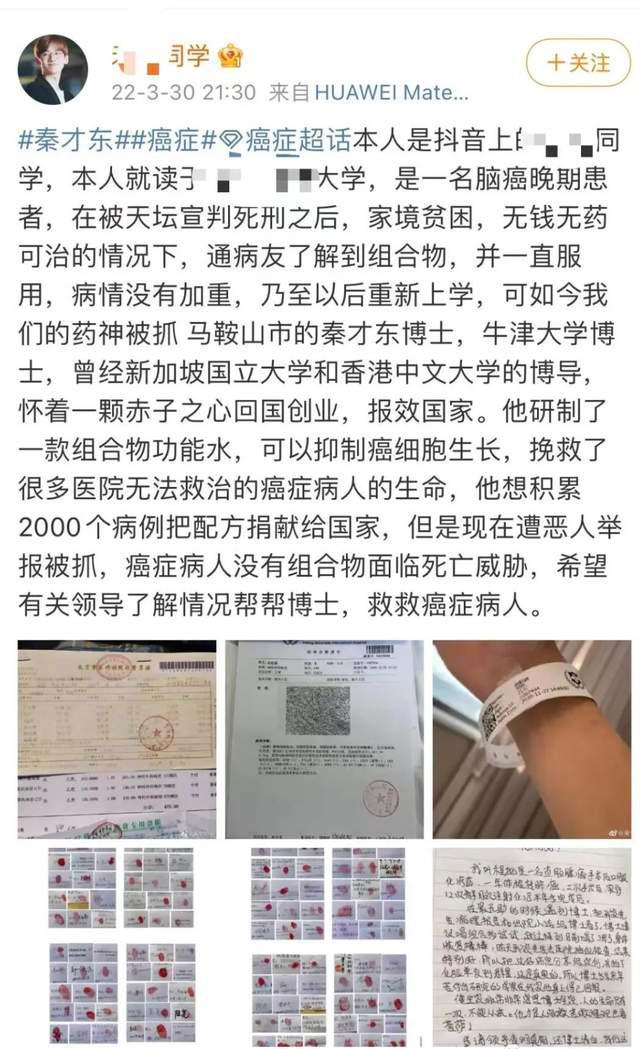Viewport: 640px width, 1049px height.
Task: Open the #秦才东# hashtag topic
Action: [70, 142]
